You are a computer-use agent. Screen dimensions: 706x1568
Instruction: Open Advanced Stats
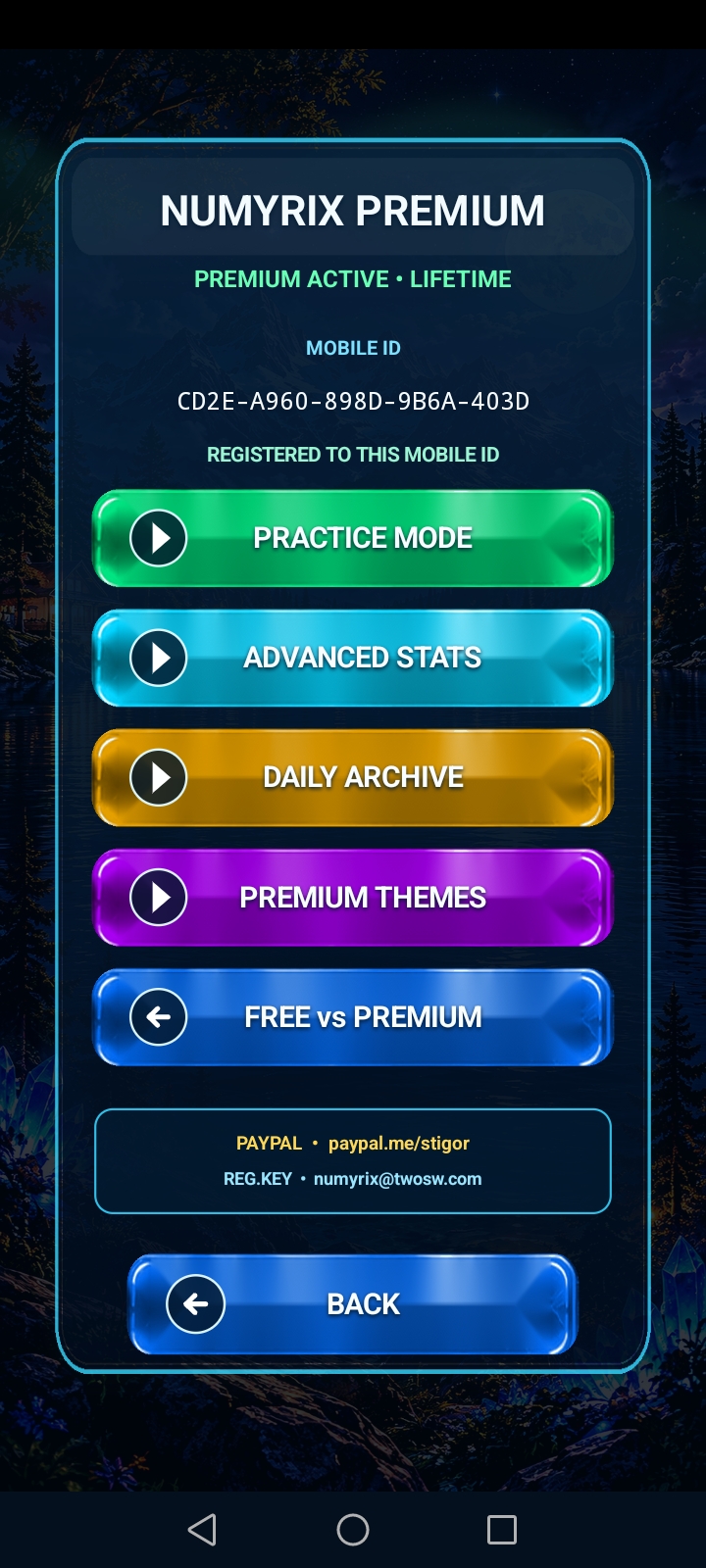click(x=353, y=658)
